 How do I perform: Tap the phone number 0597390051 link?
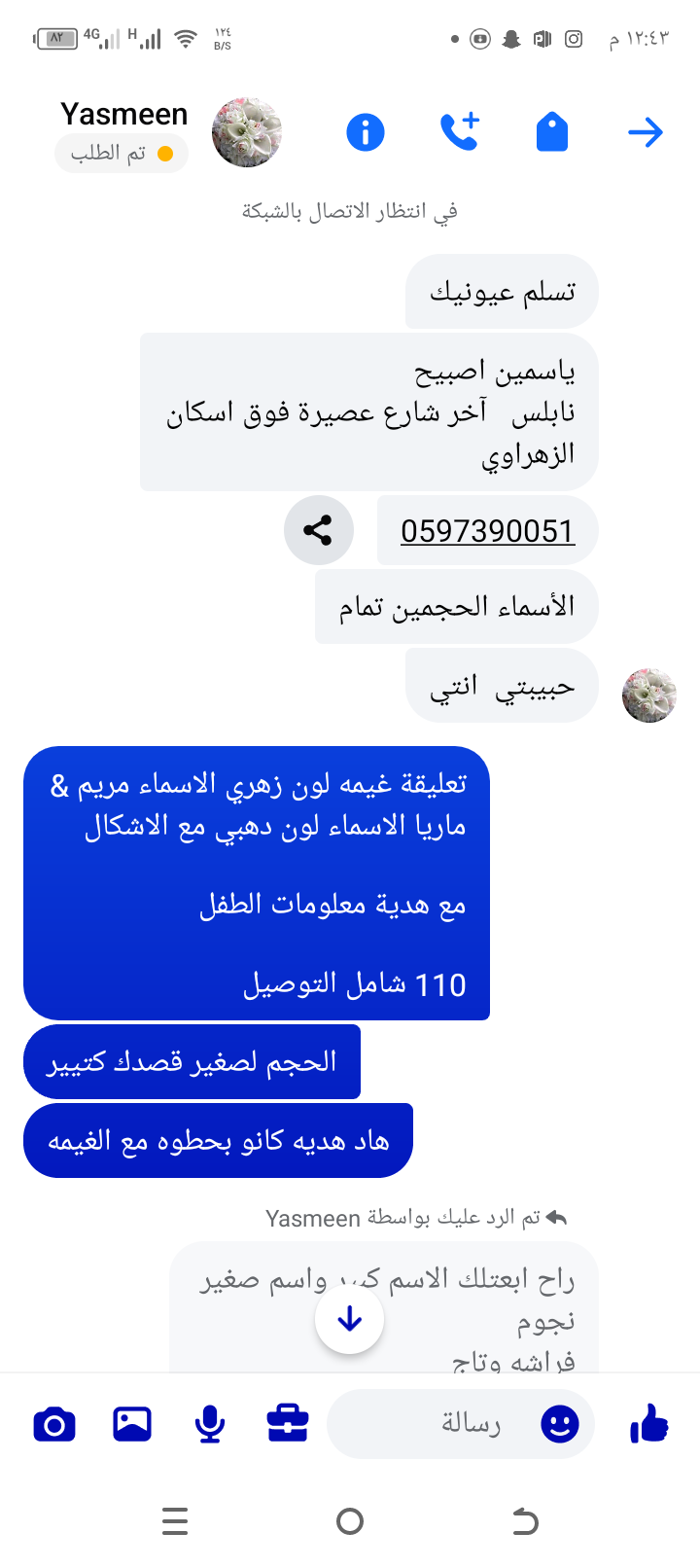pos(487,531)
